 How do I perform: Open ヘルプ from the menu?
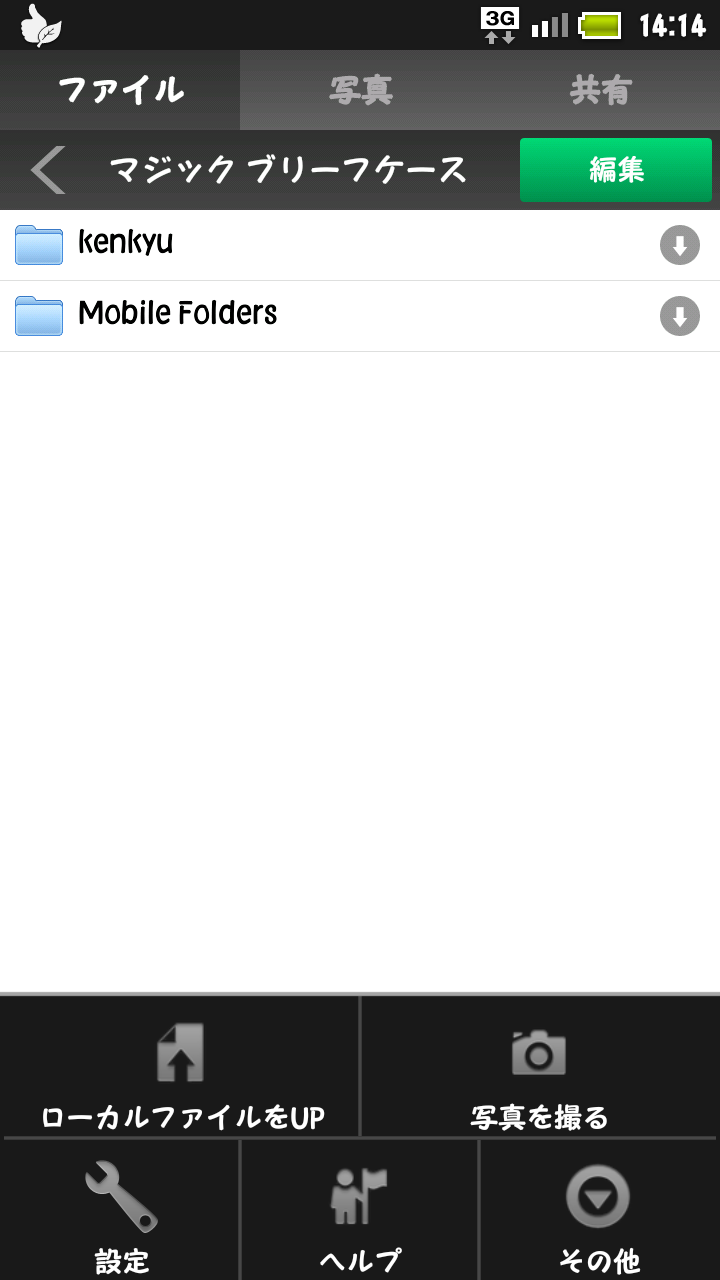coord(360,1211)
